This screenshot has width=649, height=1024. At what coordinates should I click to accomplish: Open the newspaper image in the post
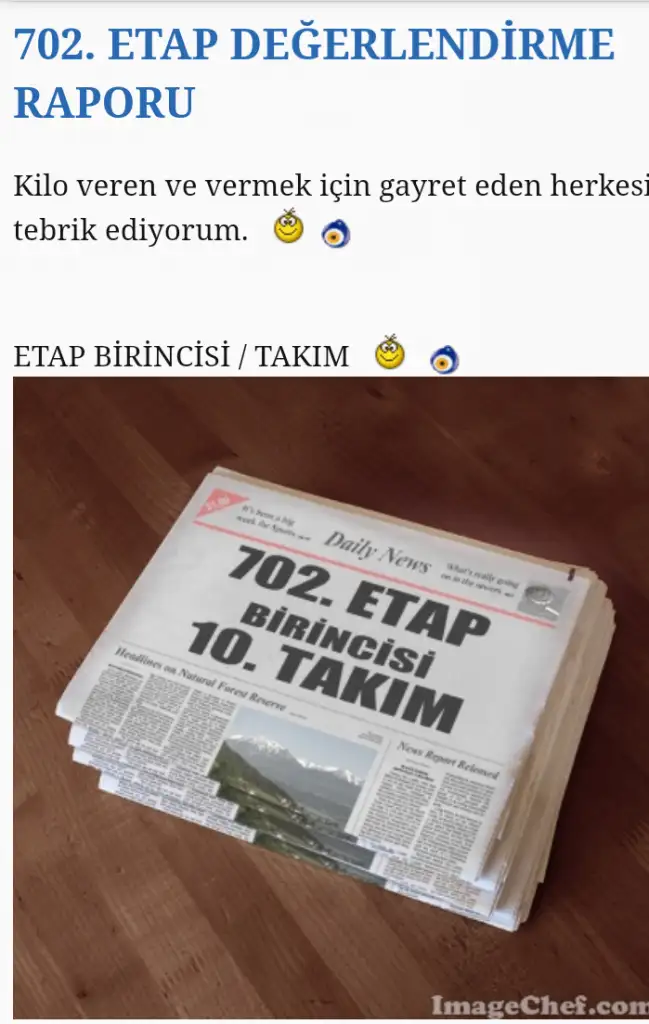tap(331, 697)
